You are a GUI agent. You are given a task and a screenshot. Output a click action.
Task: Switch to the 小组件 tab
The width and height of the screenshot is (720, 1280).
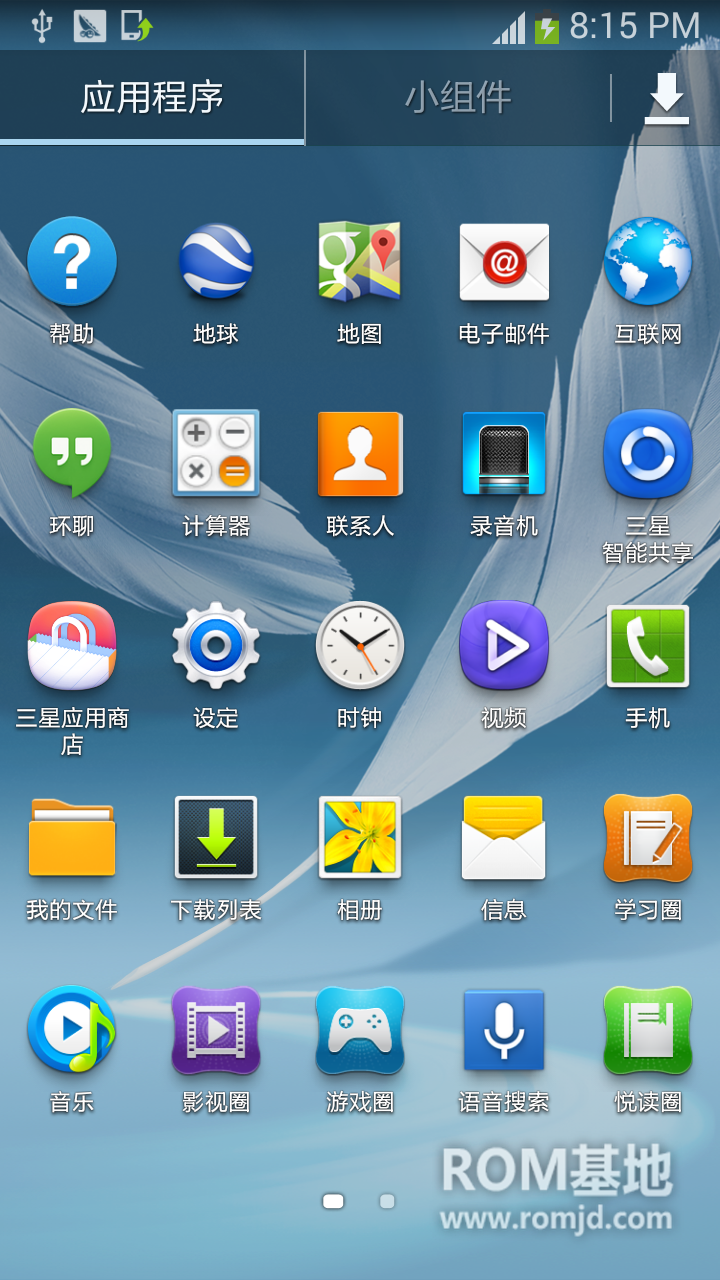(458, 98)
